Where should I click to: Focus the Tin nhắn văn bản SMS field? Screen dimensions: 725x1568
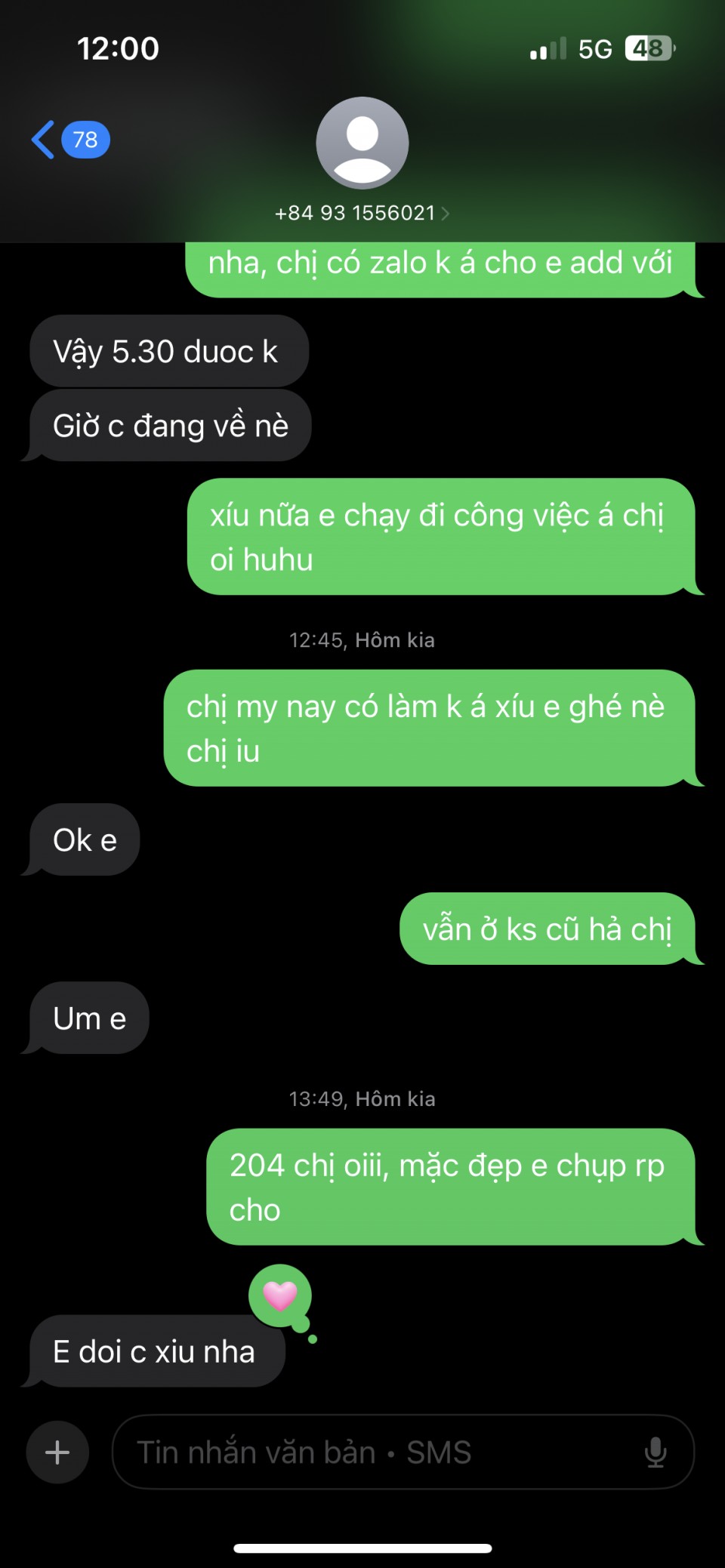point(378,1452)
